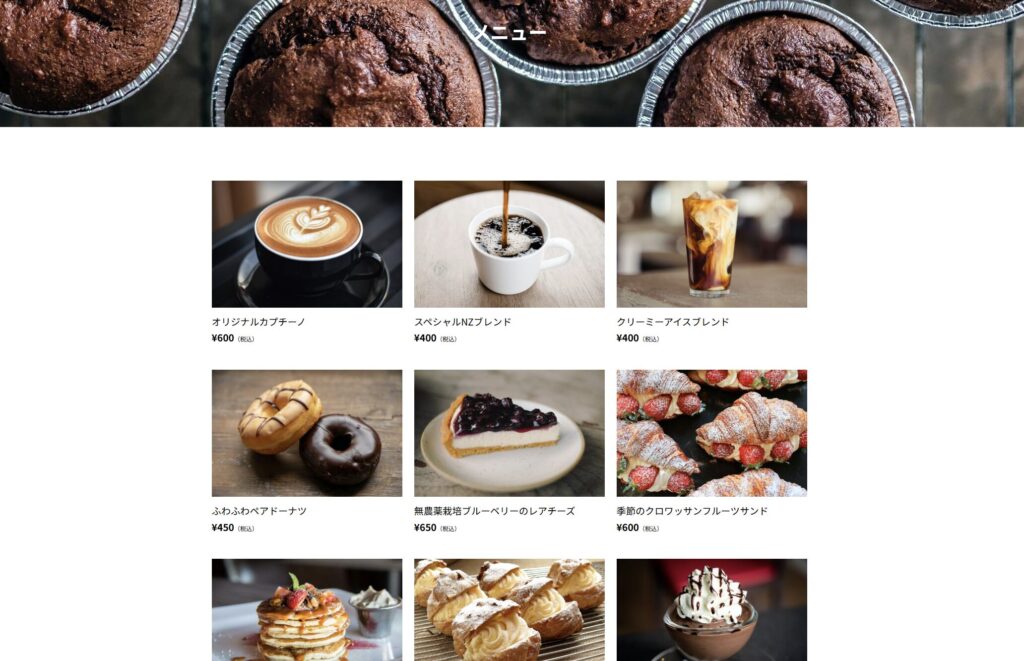
Task: Open the pancake stack menu photo
Action: [x=306, y=610]
